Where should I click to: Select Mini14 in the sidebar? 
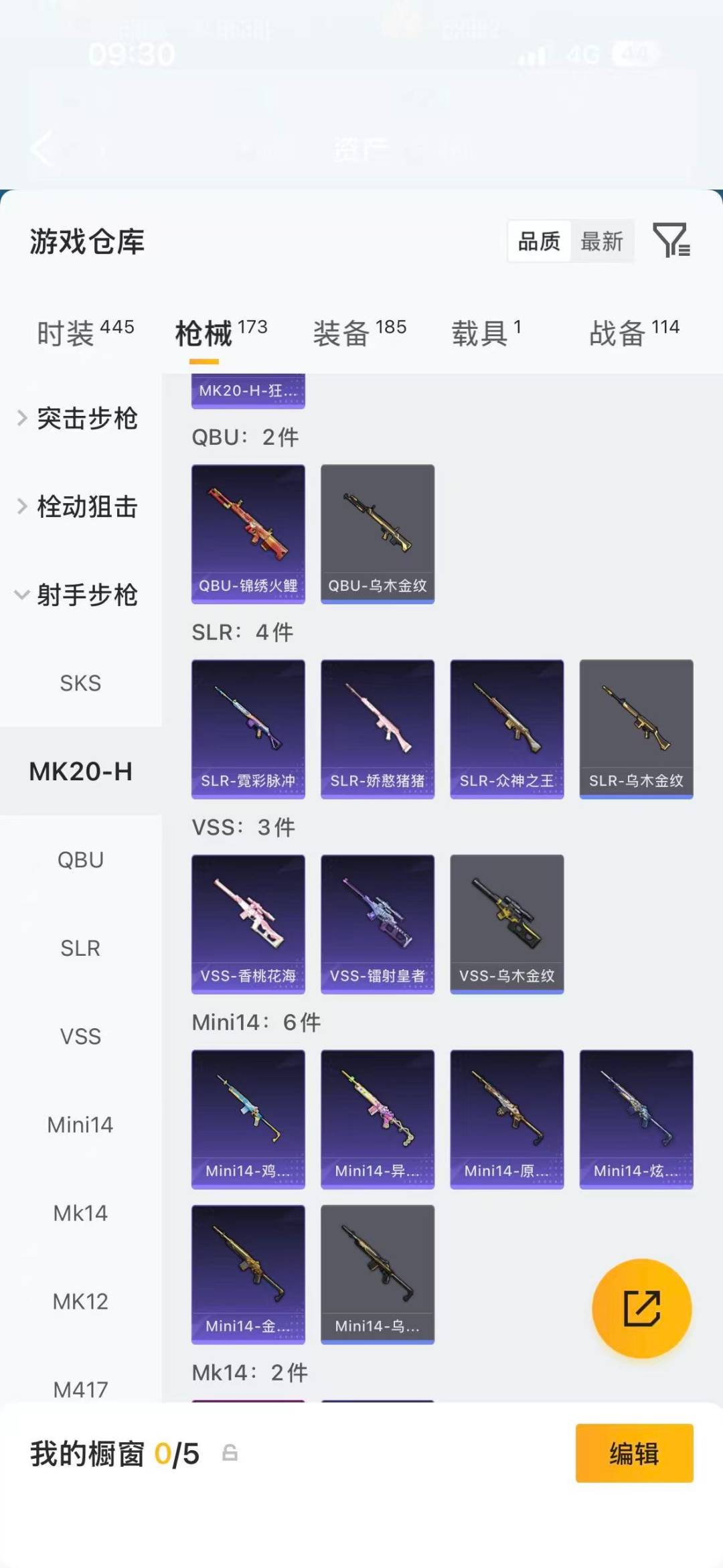click(80, 1125)
